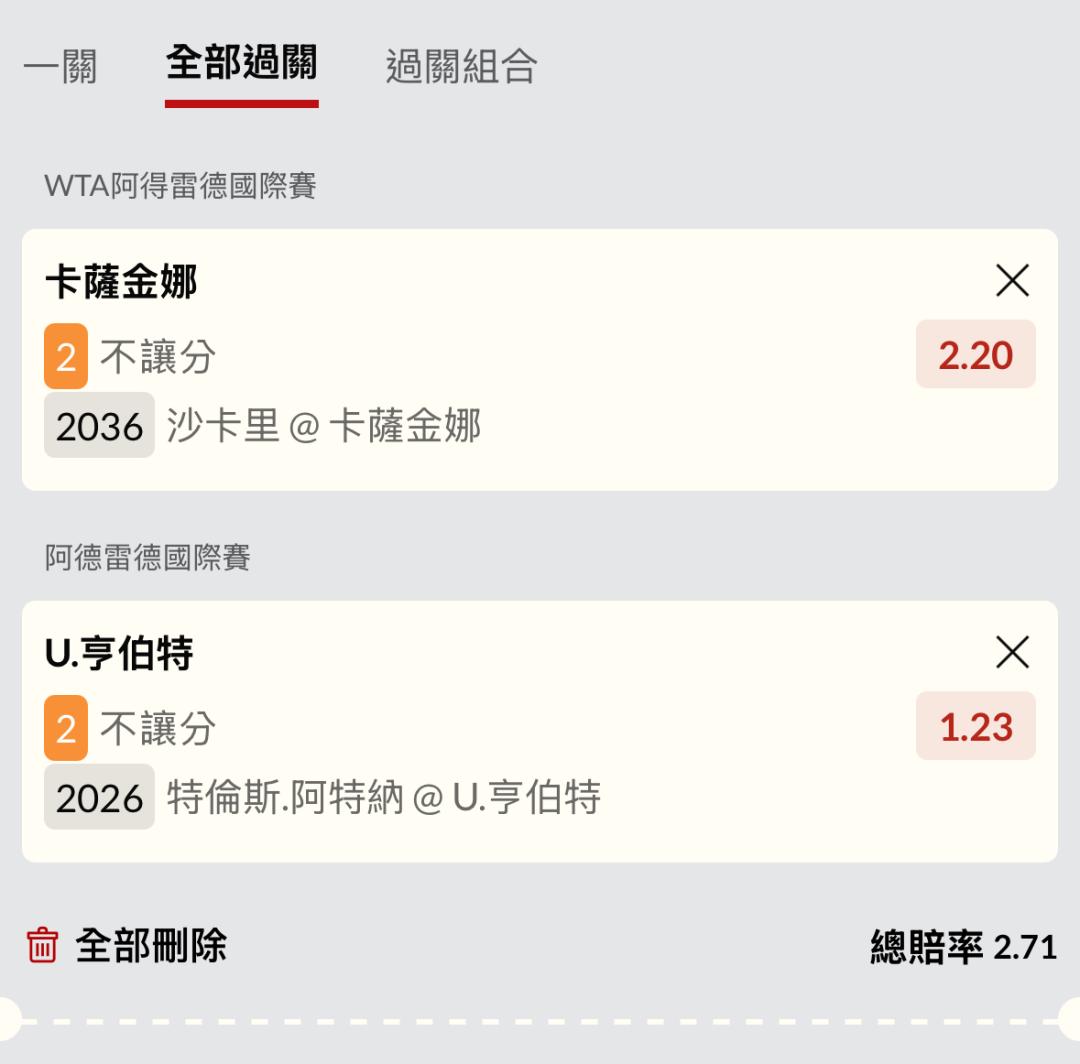This screenshot has height=1064, width=1080.
Task: Remove the 卡薩金娜 bet selection
Action: click(x=1012, y=282)
